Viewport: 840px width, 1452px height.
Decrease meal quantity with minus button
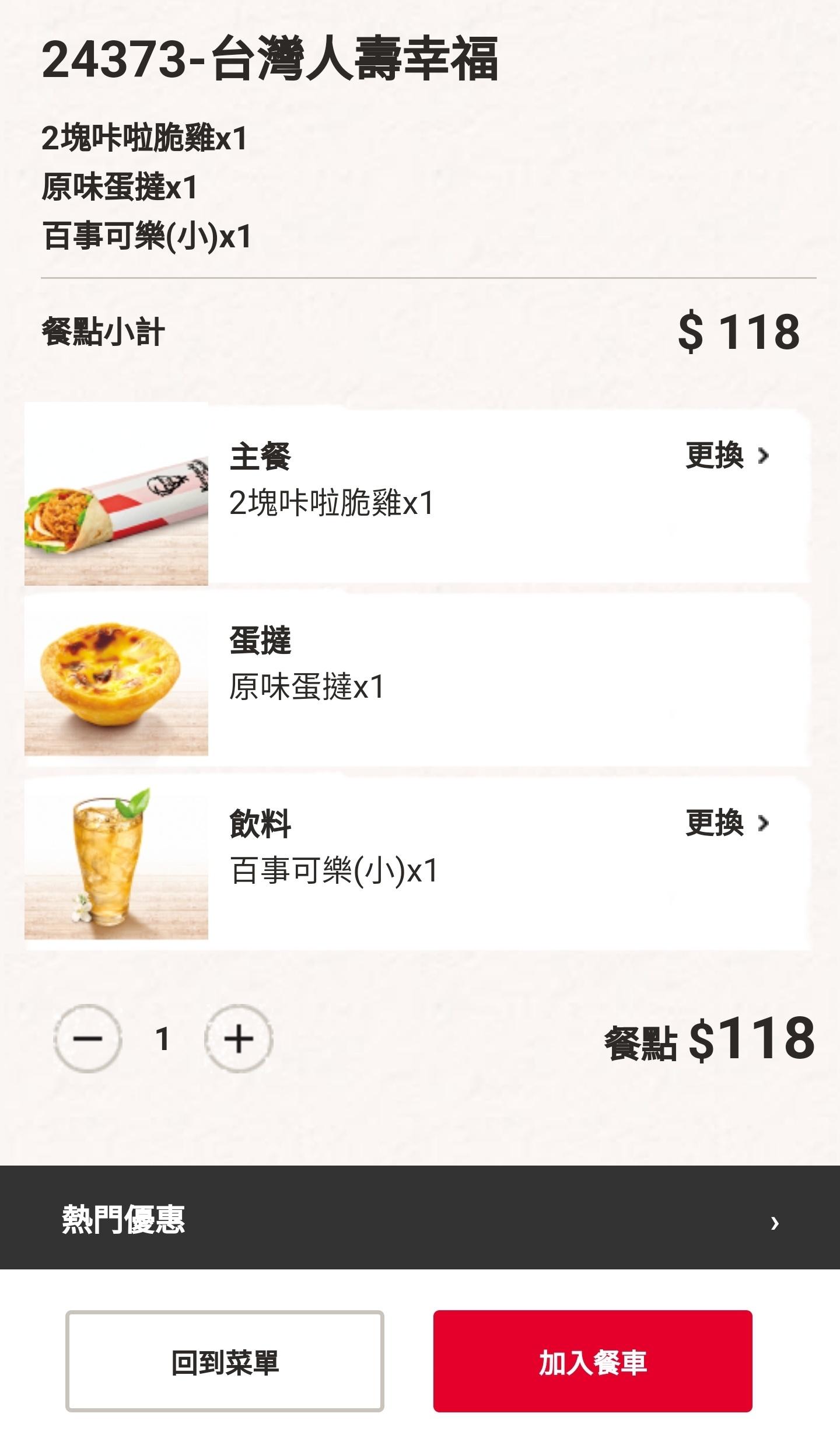click(x=87, y=1039)
